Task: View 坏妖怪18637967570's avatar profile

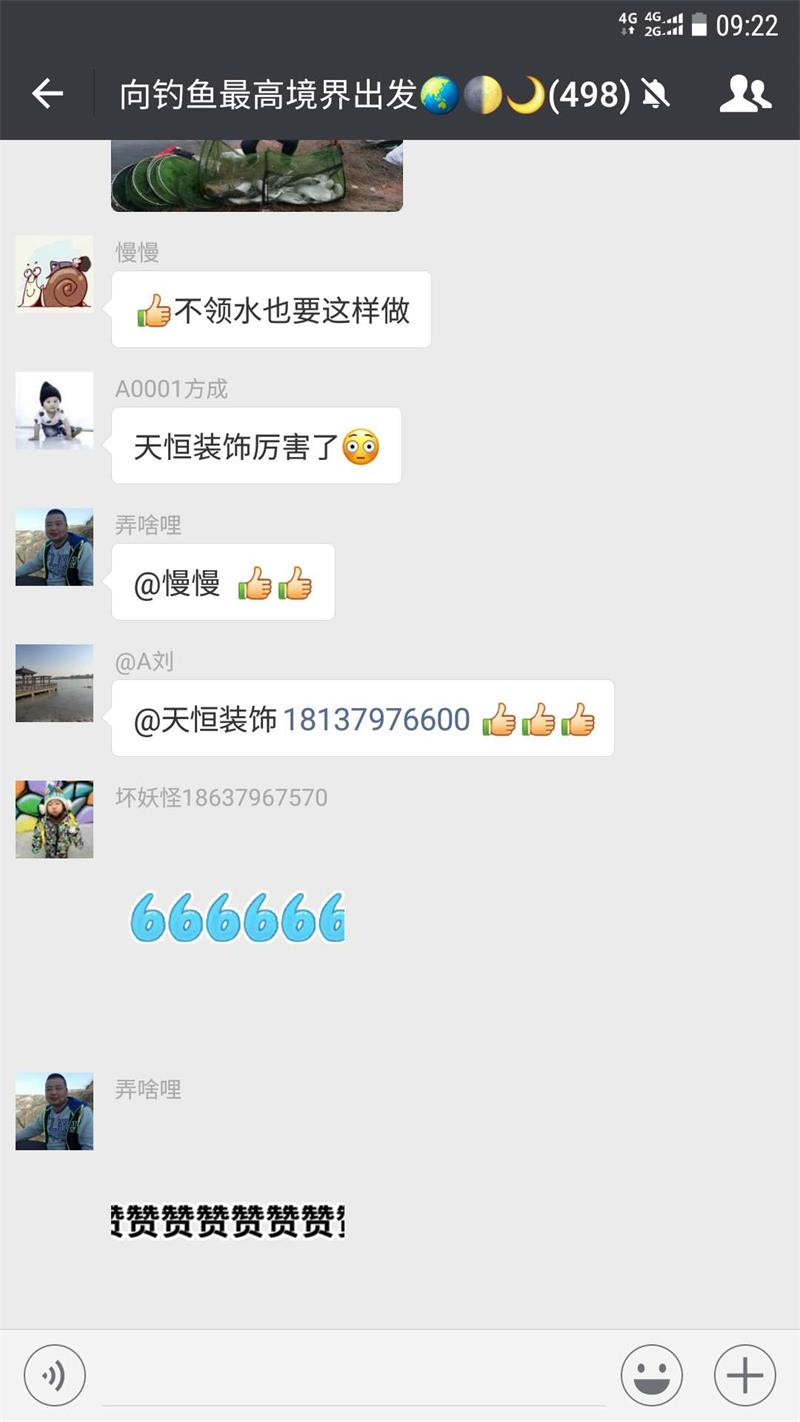Action: 54,819
